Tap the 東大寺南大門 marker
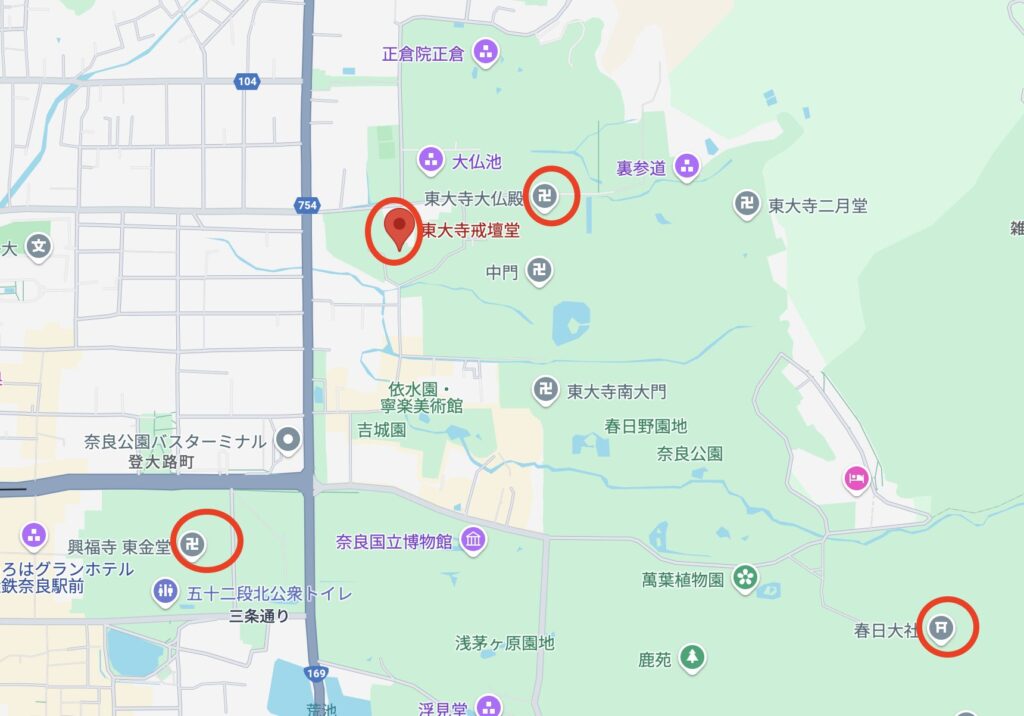Screen dimensions: 1024x716 [x=545, y=389]
